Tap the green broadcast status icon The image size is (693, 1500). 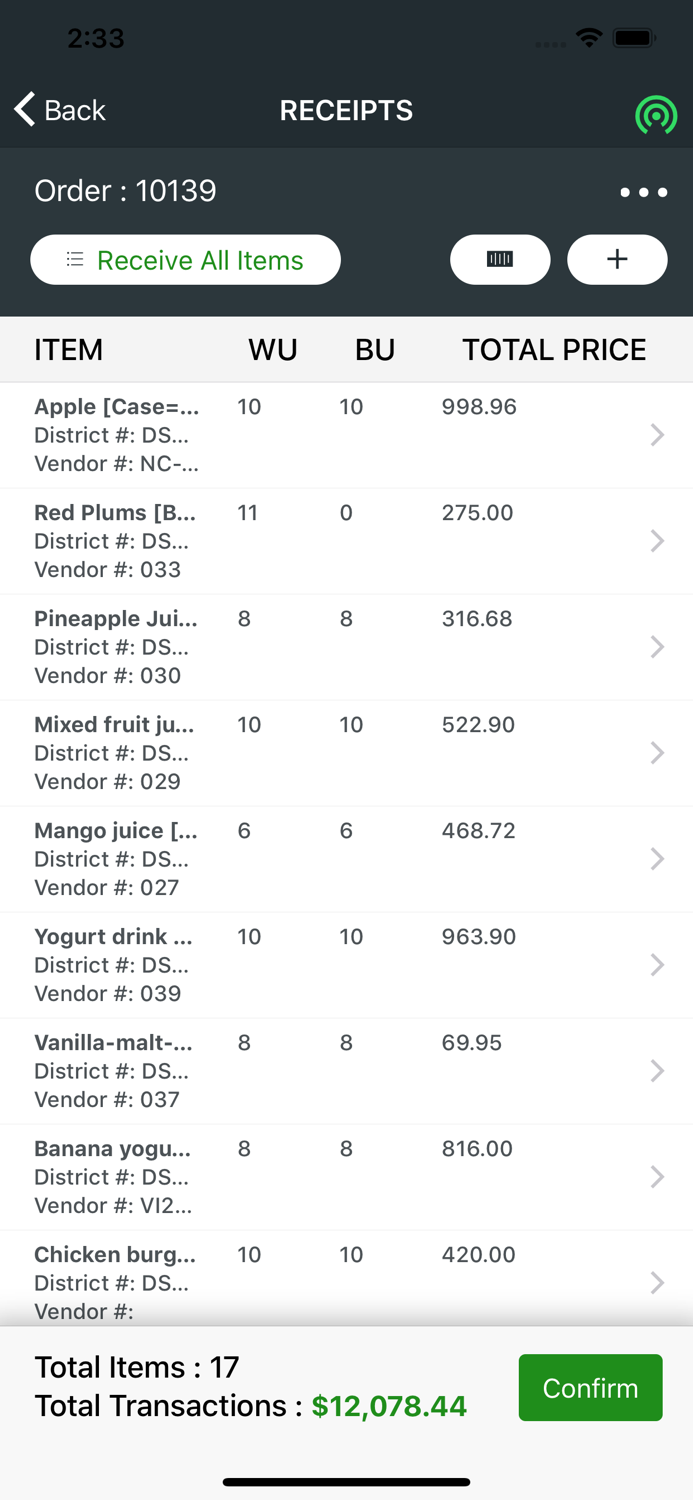(655, 114)
